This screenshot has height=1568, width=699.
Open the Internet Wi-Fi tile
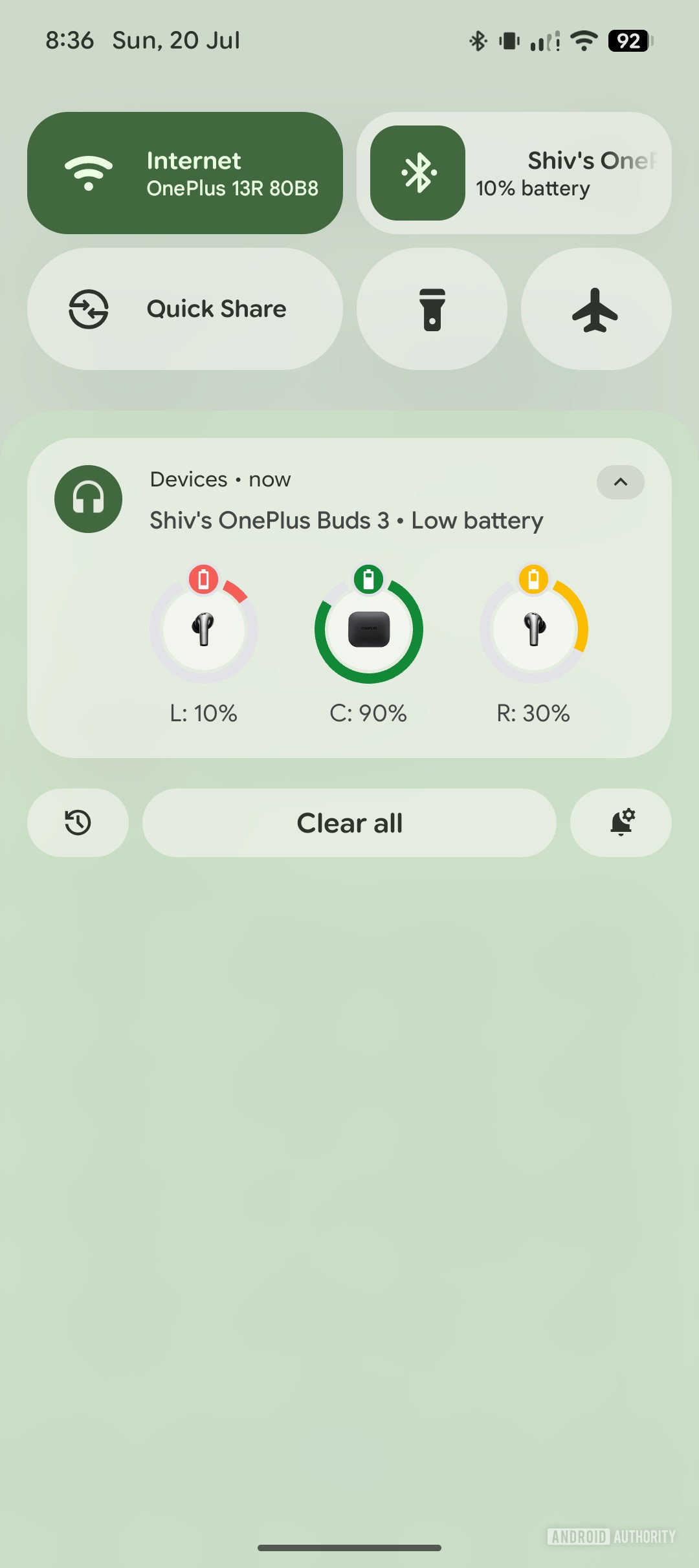point(185,173)
